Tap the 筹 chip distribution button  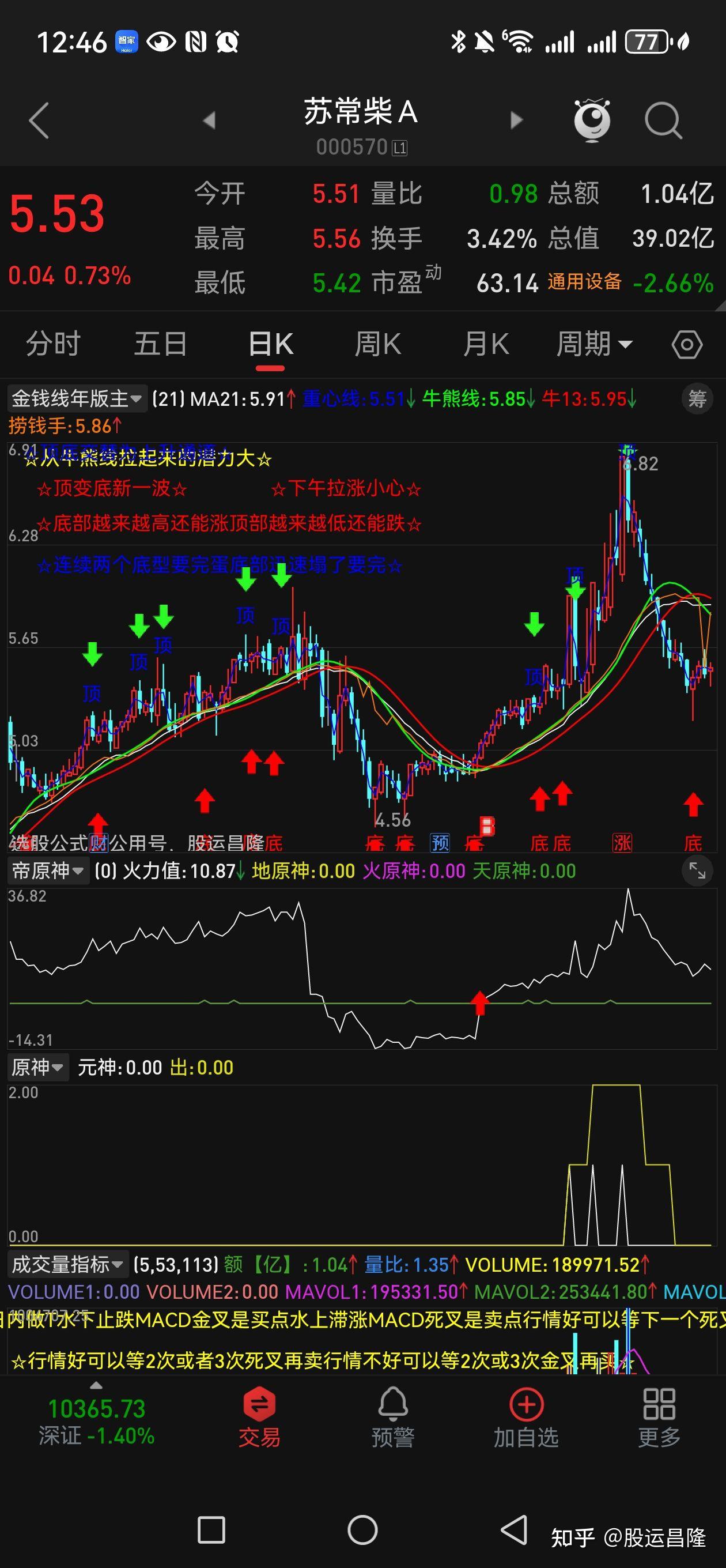tap(697, 399)
